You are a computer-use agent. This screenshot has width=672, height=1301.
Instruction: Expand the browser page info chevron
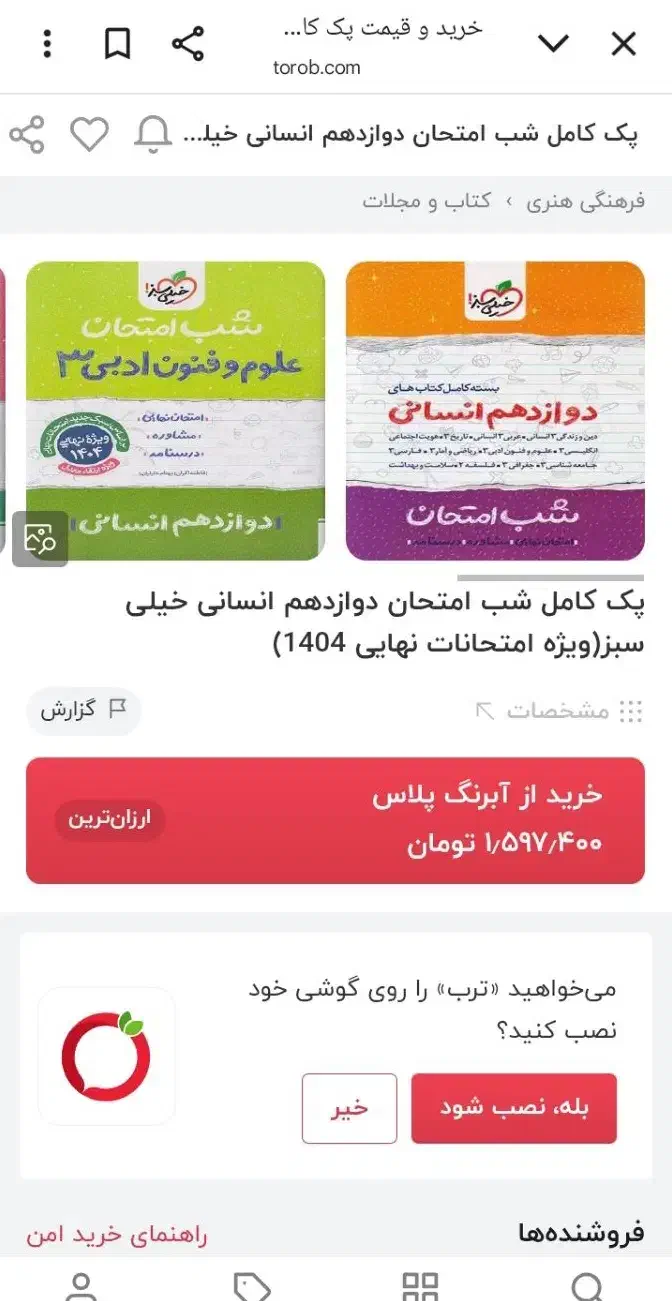click(x=553, y=43)
